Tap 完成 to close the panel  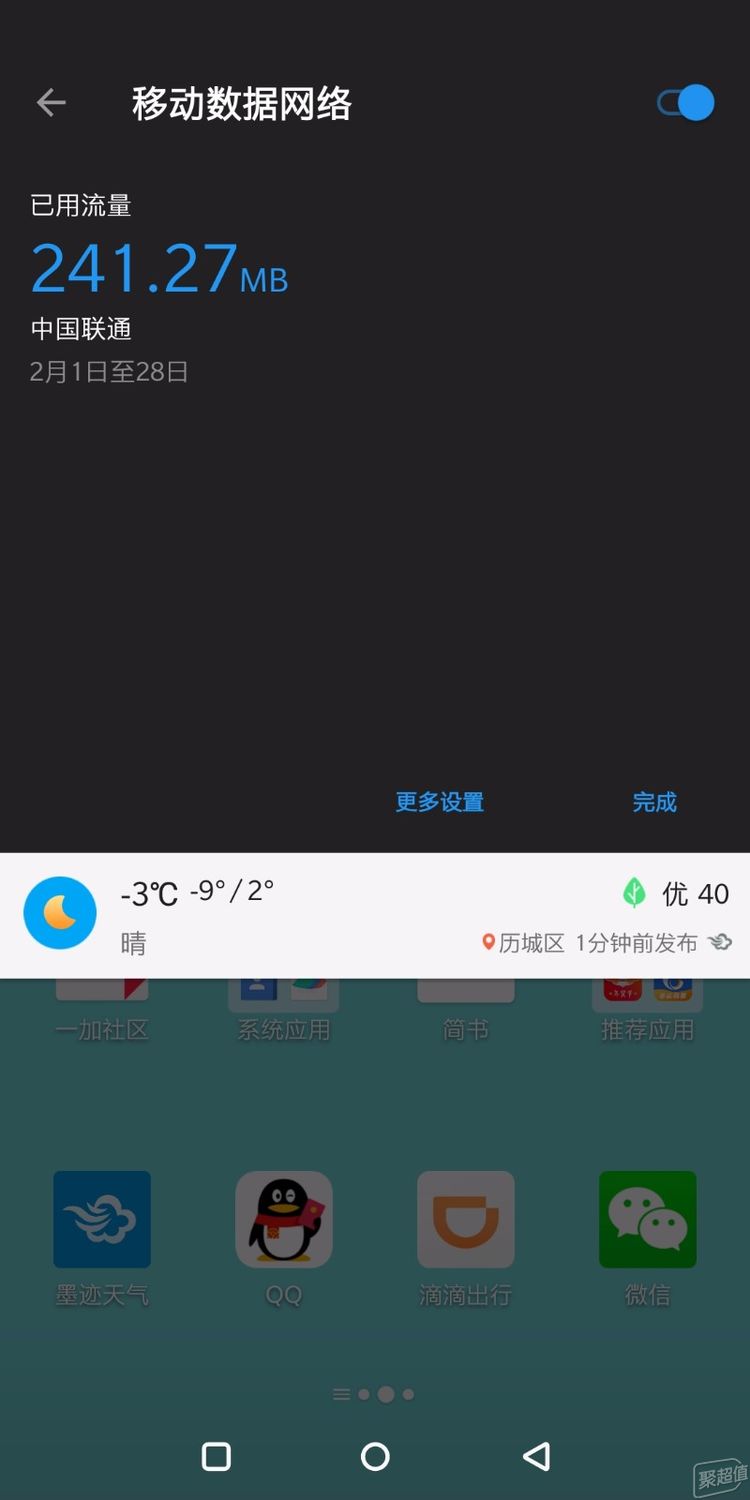[654, 802]
